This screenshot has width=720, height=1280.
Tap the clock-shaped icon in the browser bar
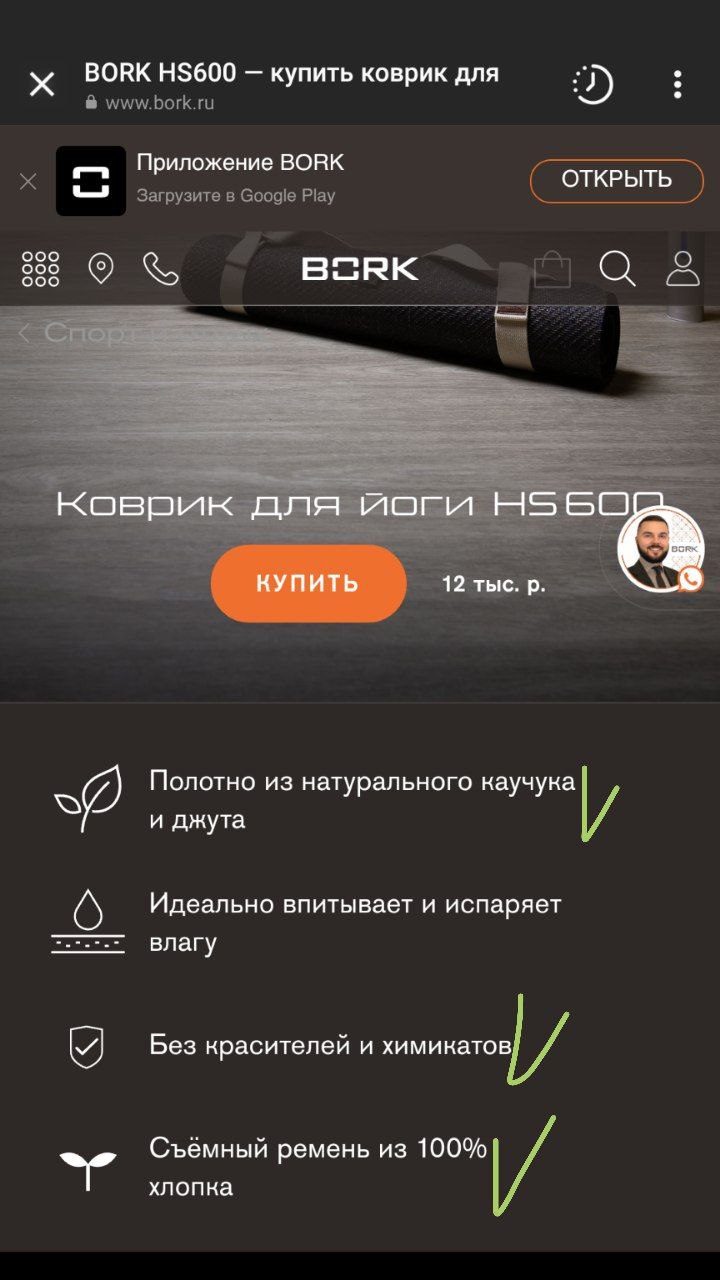(x=592, y=85)
